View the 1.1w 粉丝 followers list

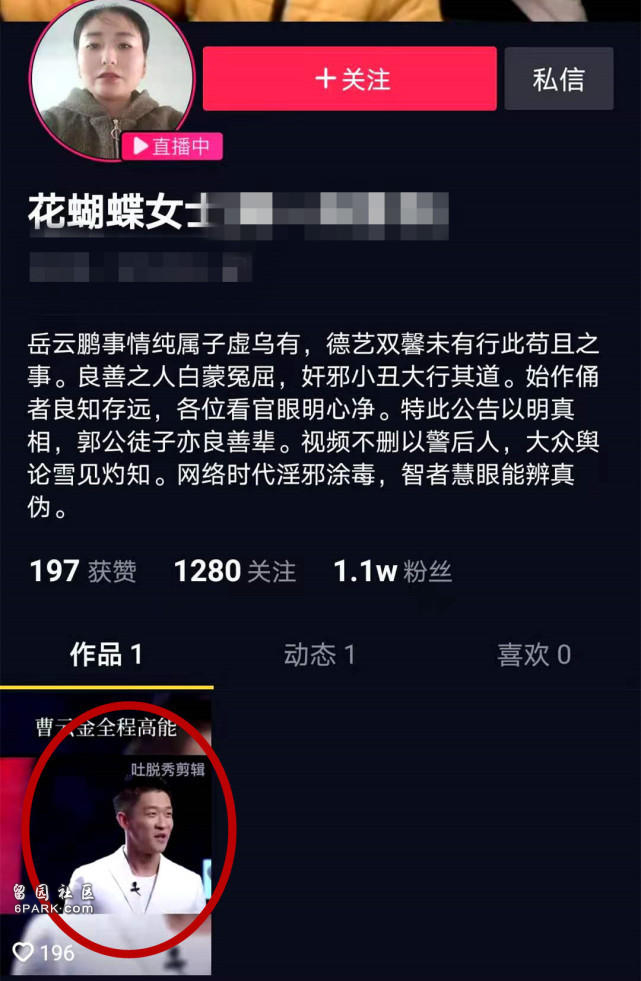[x=392, y=572]
